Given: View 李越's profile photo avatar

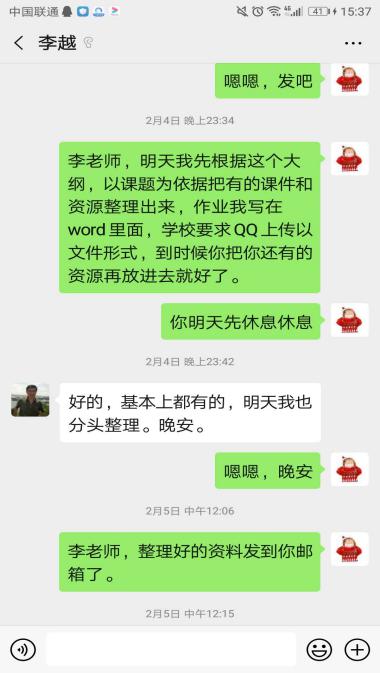Looking at the screenshot, I should [x=30, y=400].
